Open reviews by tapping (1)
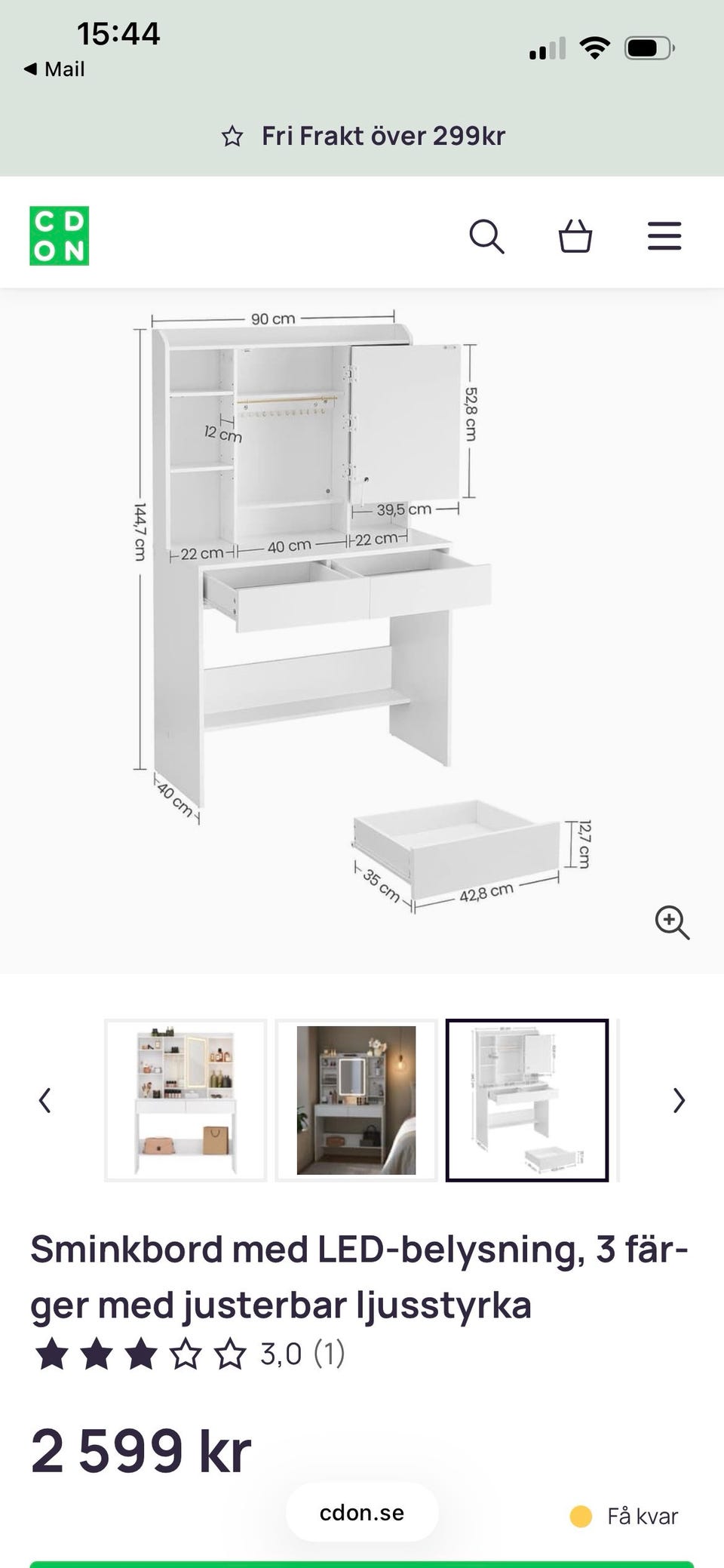This screenshot has width=724, height=1568. tap(330, 1354)
